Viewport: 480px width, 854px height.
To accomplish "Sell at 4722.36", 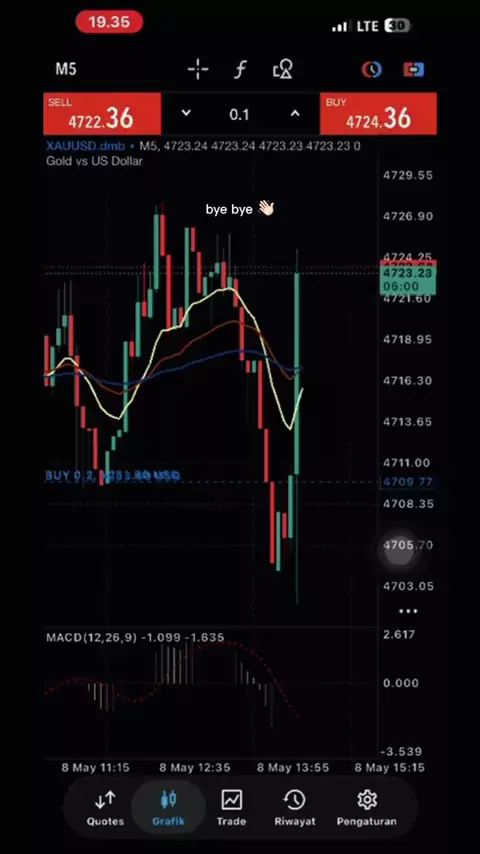I will (102, 114).
